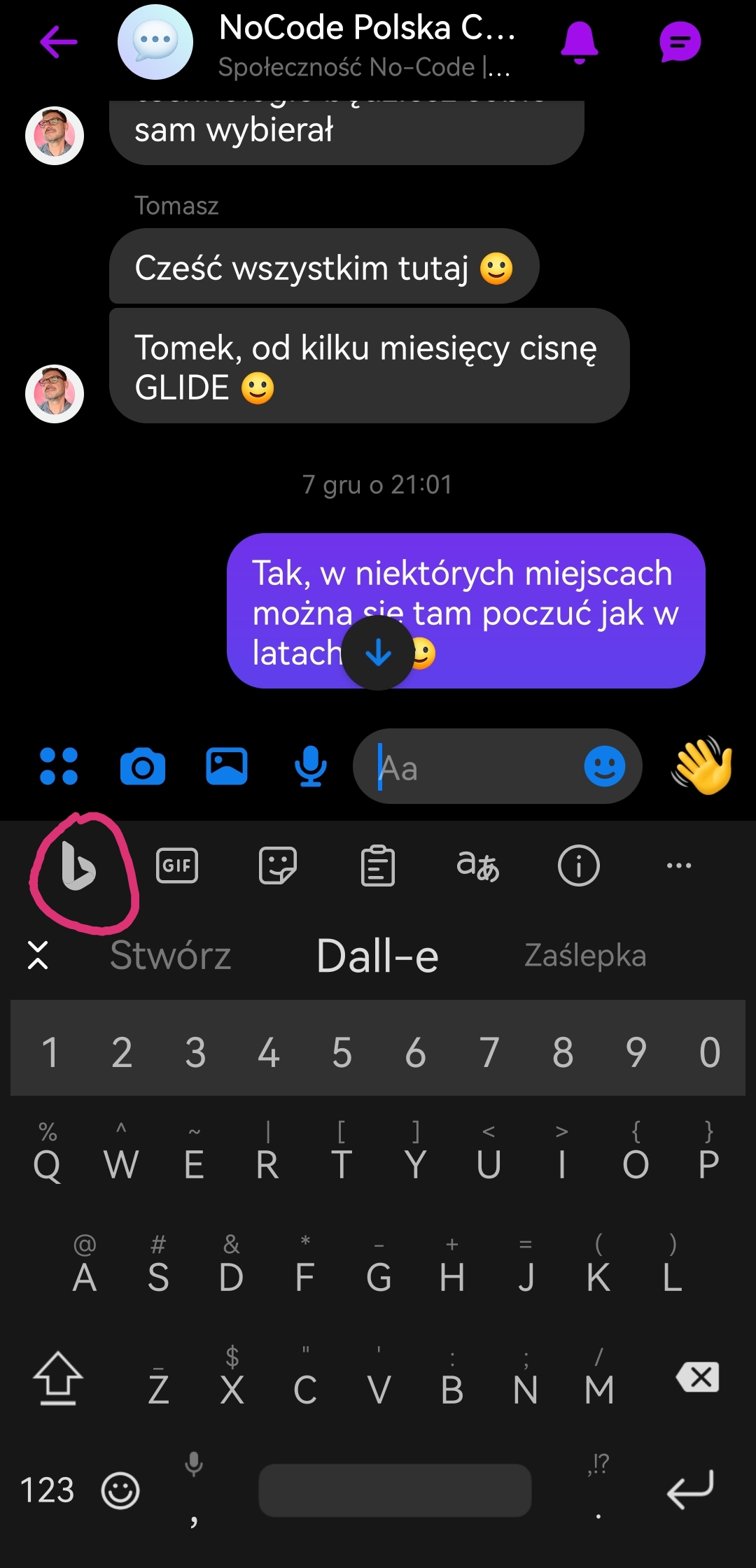The width and height of the screenshot is (756, 1568).
Task: Jump to latest messages with down arrow
Action: point(378,654)
